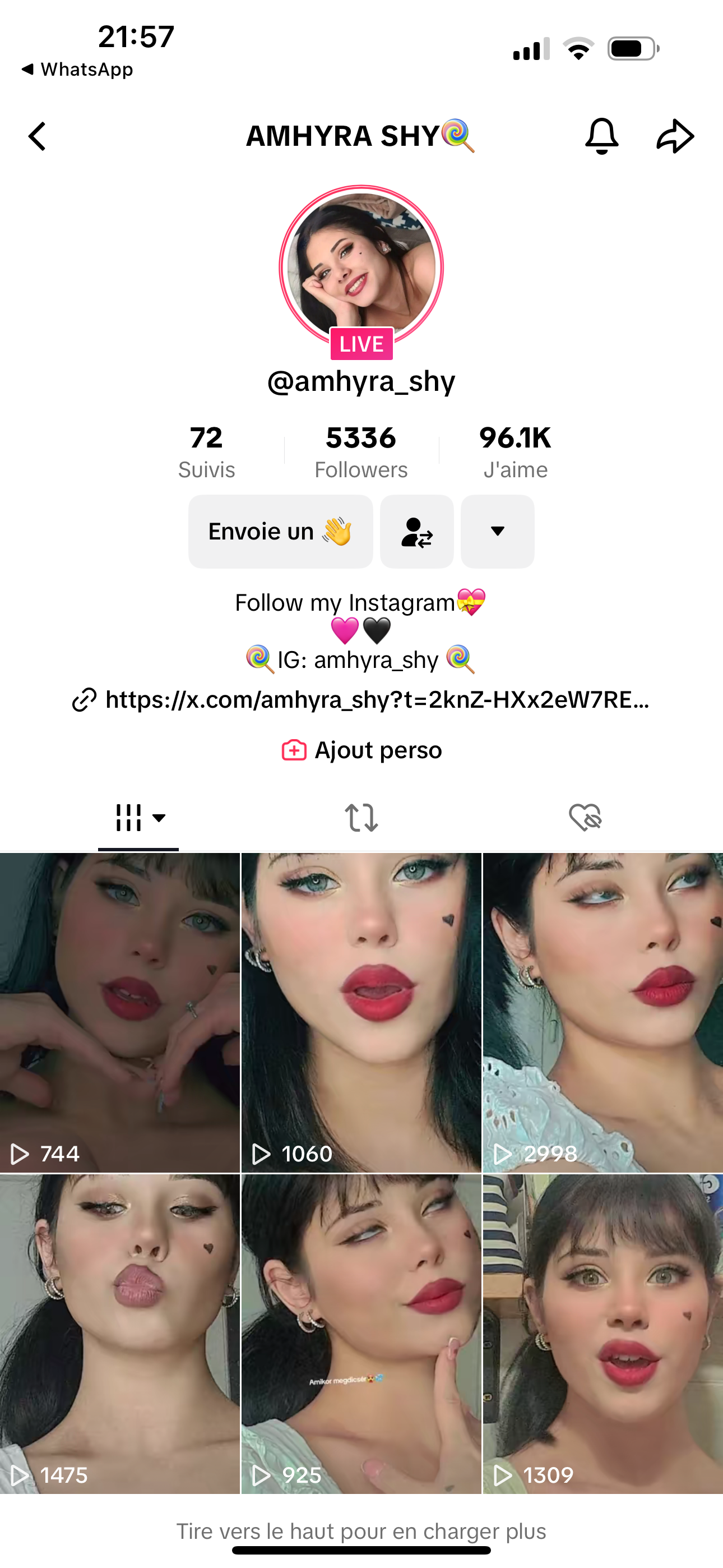This screenshot has height=1568, width=723.
Task: View the 5336 Followers list
Action: [x=361, y=451]
